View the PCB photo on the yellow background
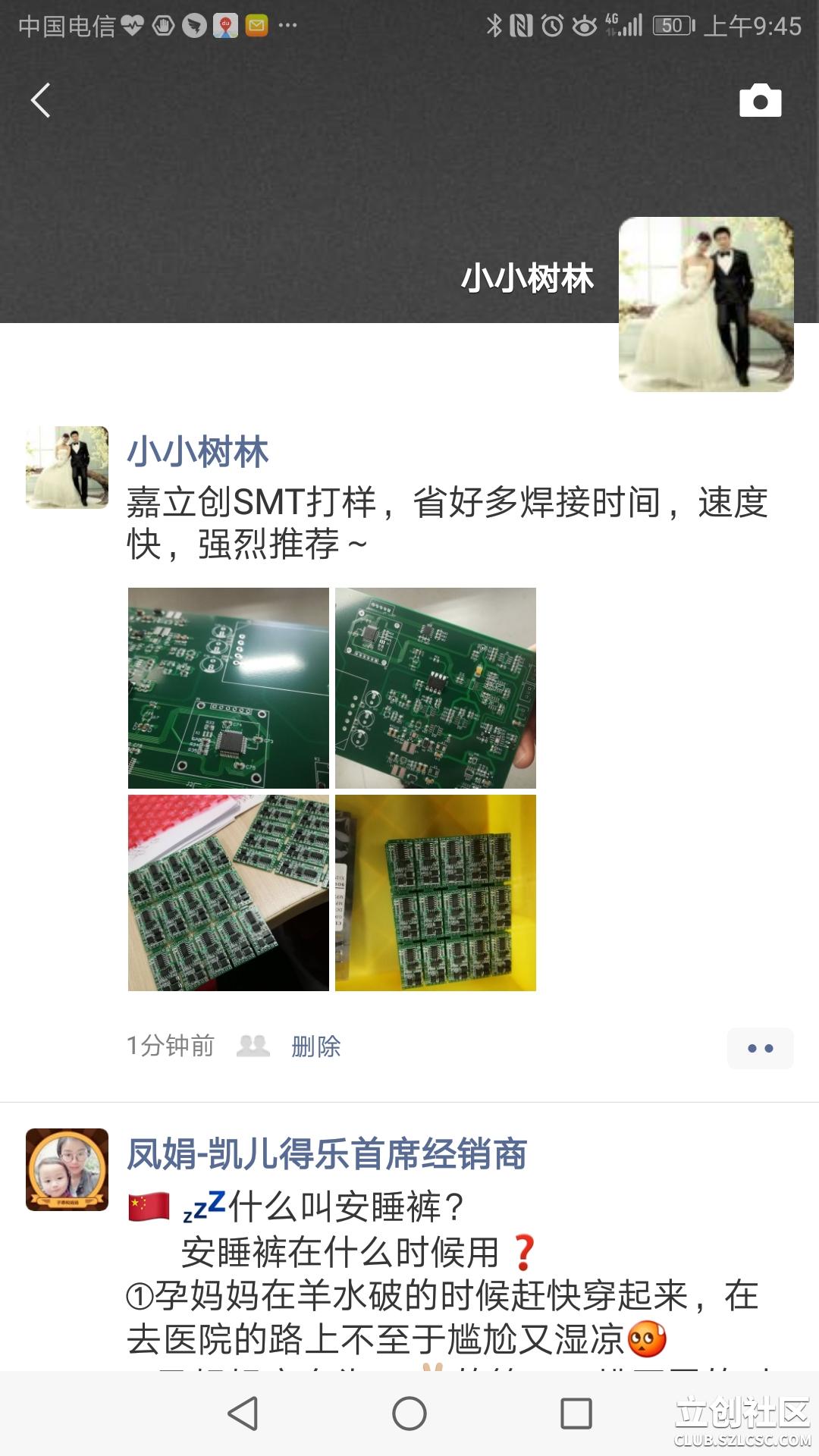 click(435, 893)
